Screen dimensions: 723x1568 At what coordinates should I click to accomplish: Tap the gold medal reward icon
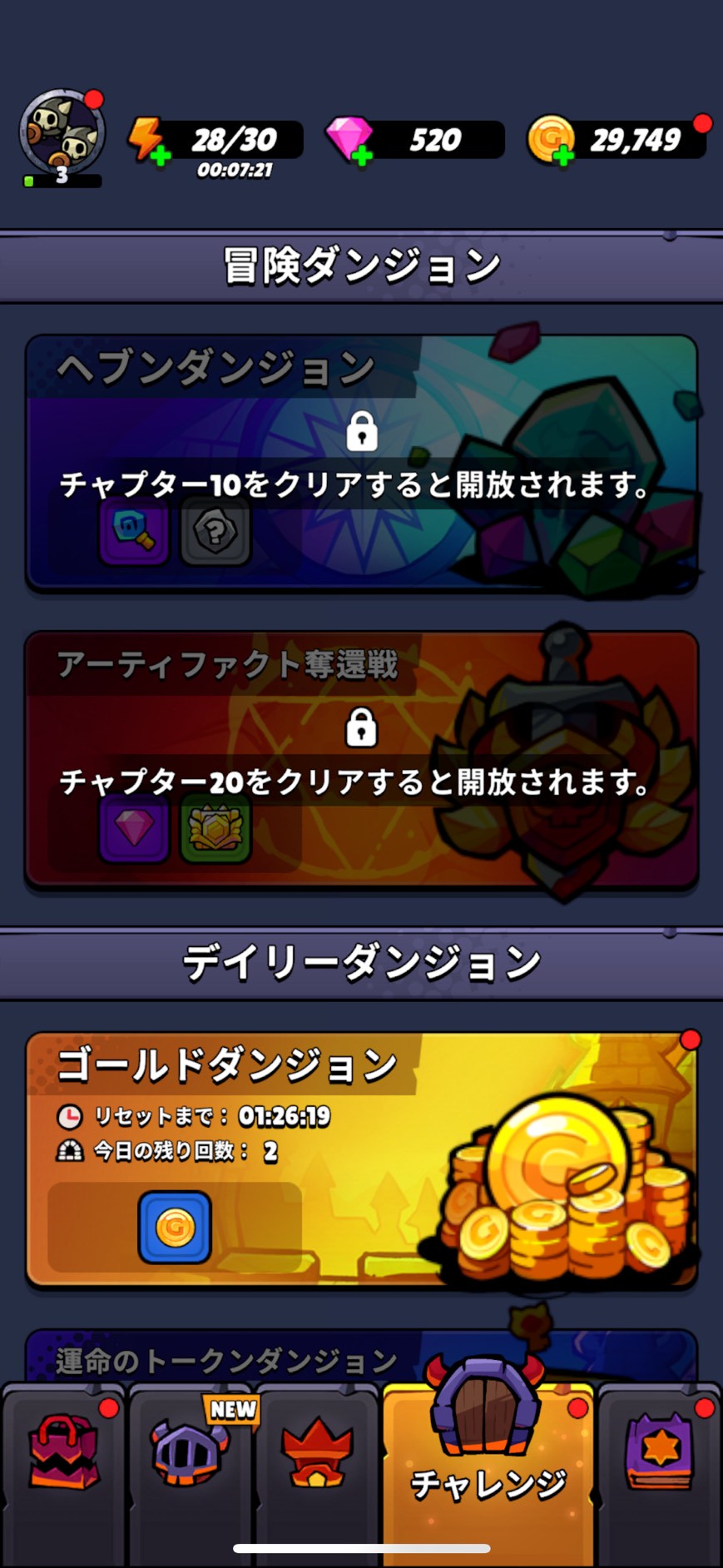tap(215, 830)
